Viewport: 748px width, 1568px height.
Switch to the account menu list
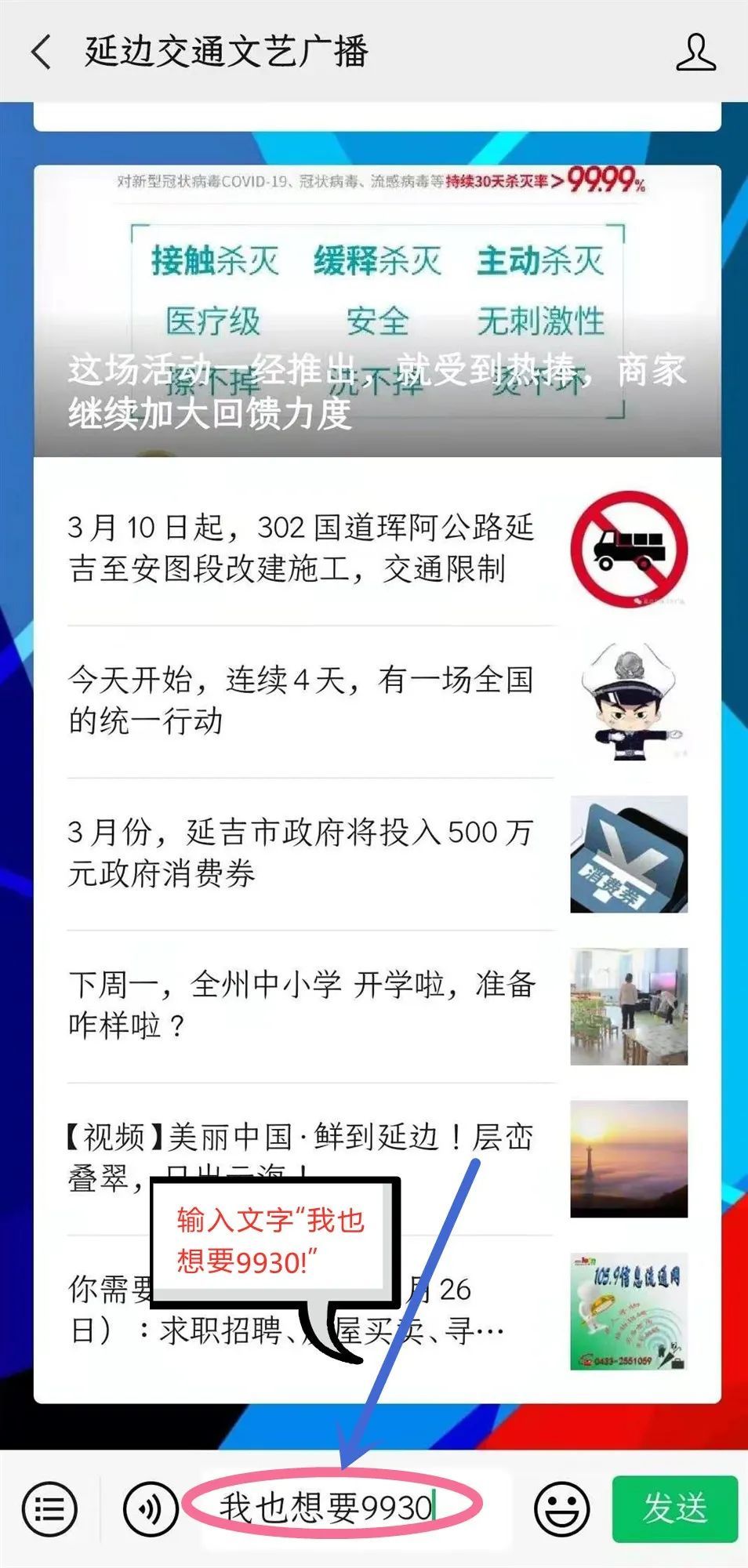(x=50, y=1508)
